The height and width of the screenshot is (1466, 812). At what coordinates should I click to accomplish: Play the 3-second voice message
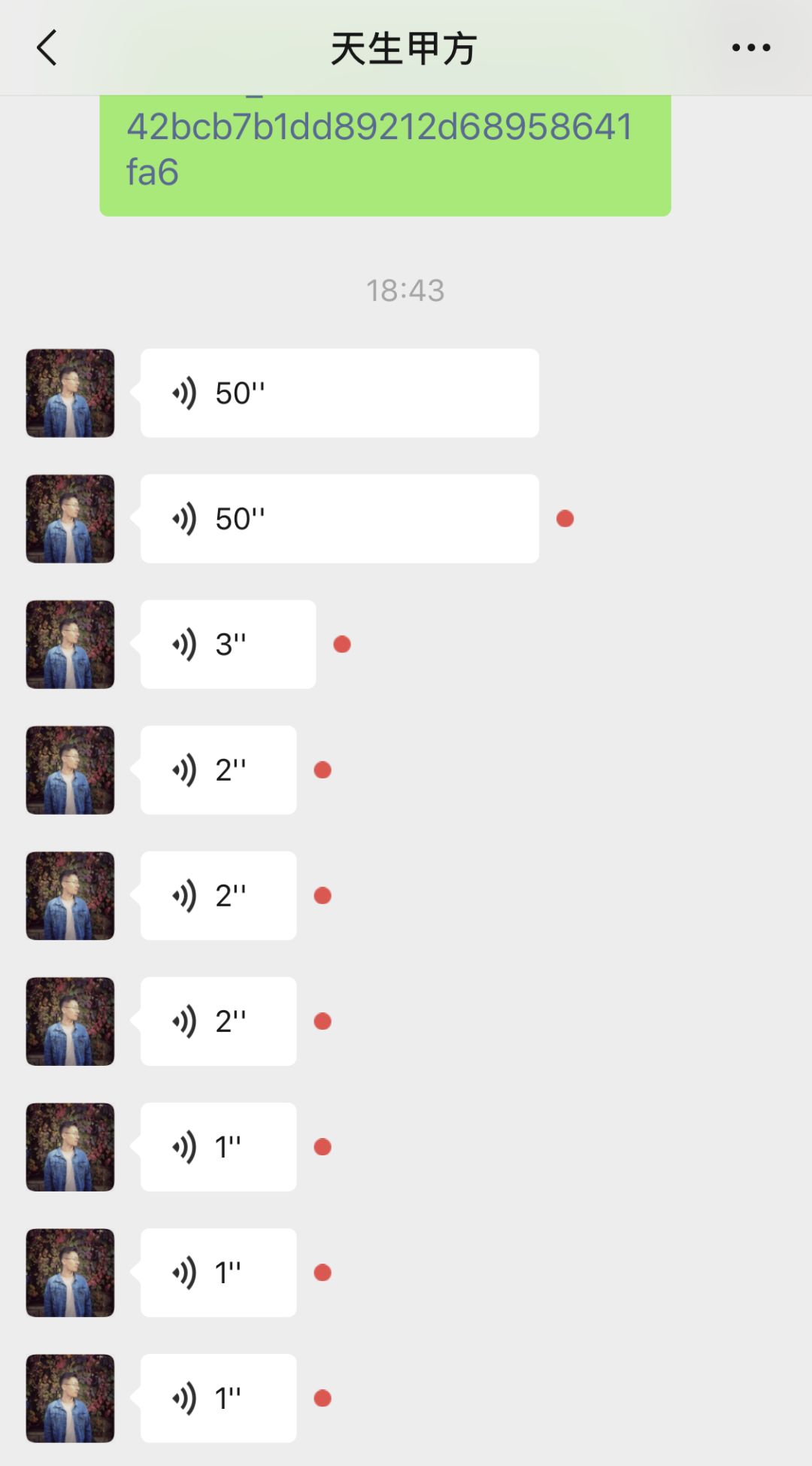tap(228, 645)
